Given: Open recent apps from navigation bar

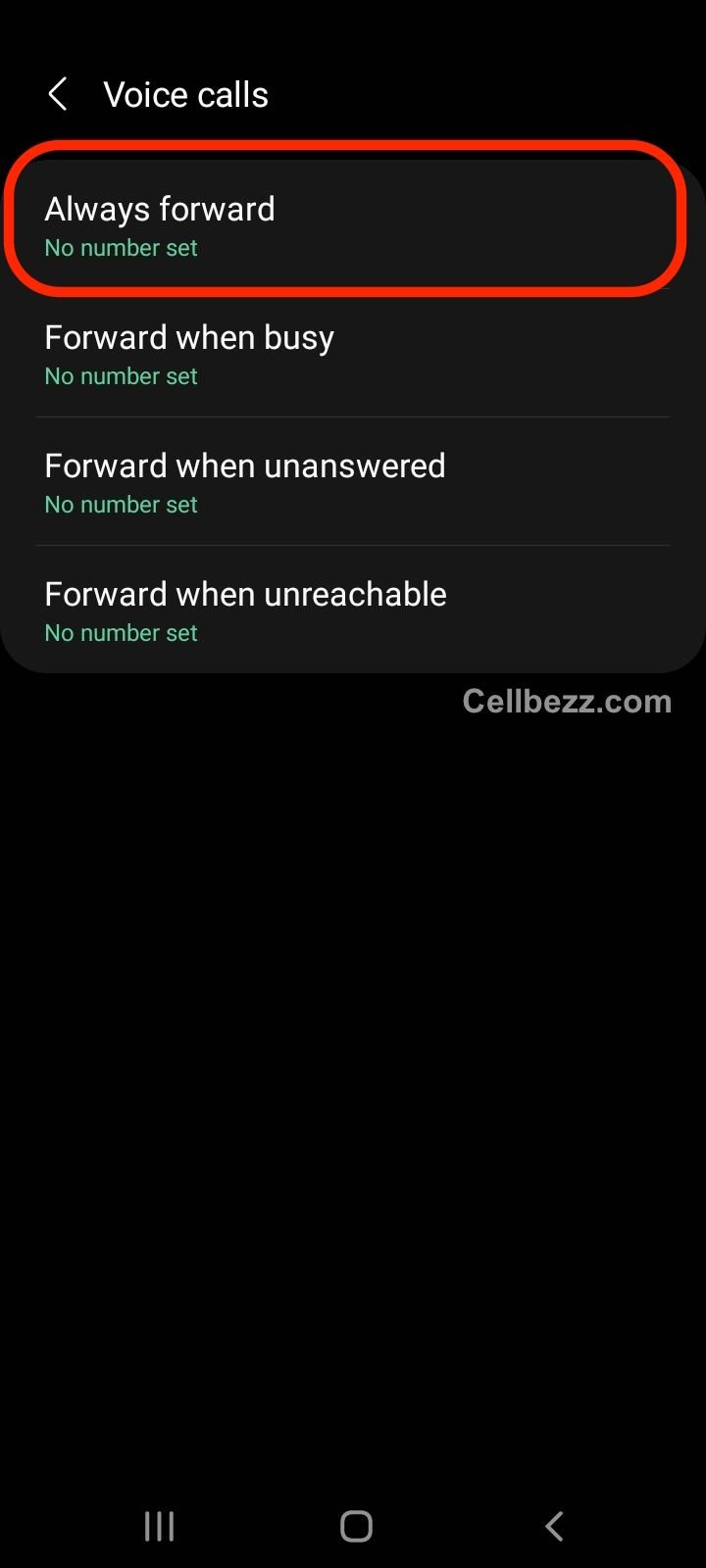Looking at the screenshot, I should click(x=159, y=1526).
